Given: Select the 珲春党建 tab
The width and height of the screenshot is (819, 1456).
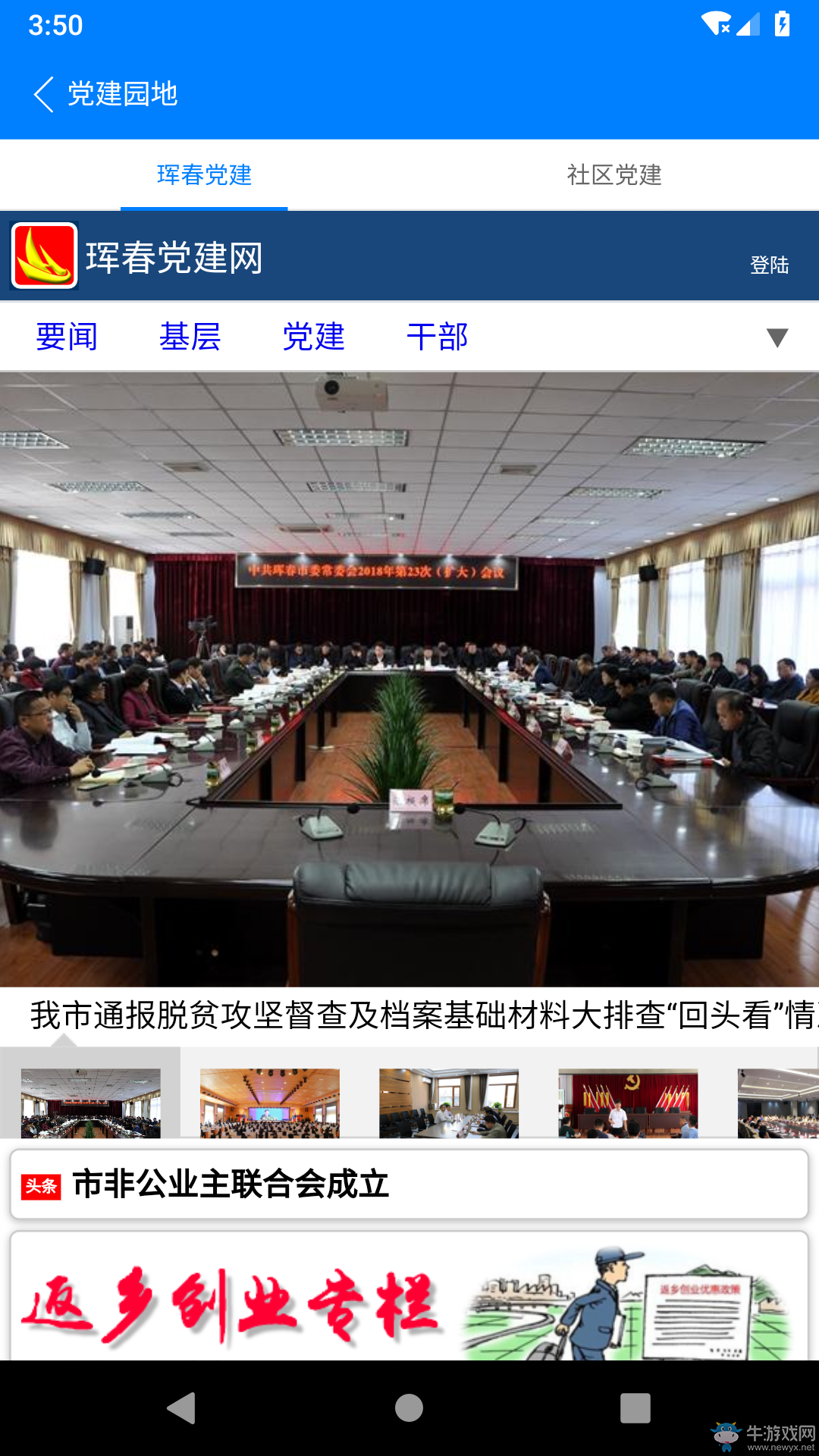Looking at the screenshot, I should pyautogui.click(x=204, y=175).
